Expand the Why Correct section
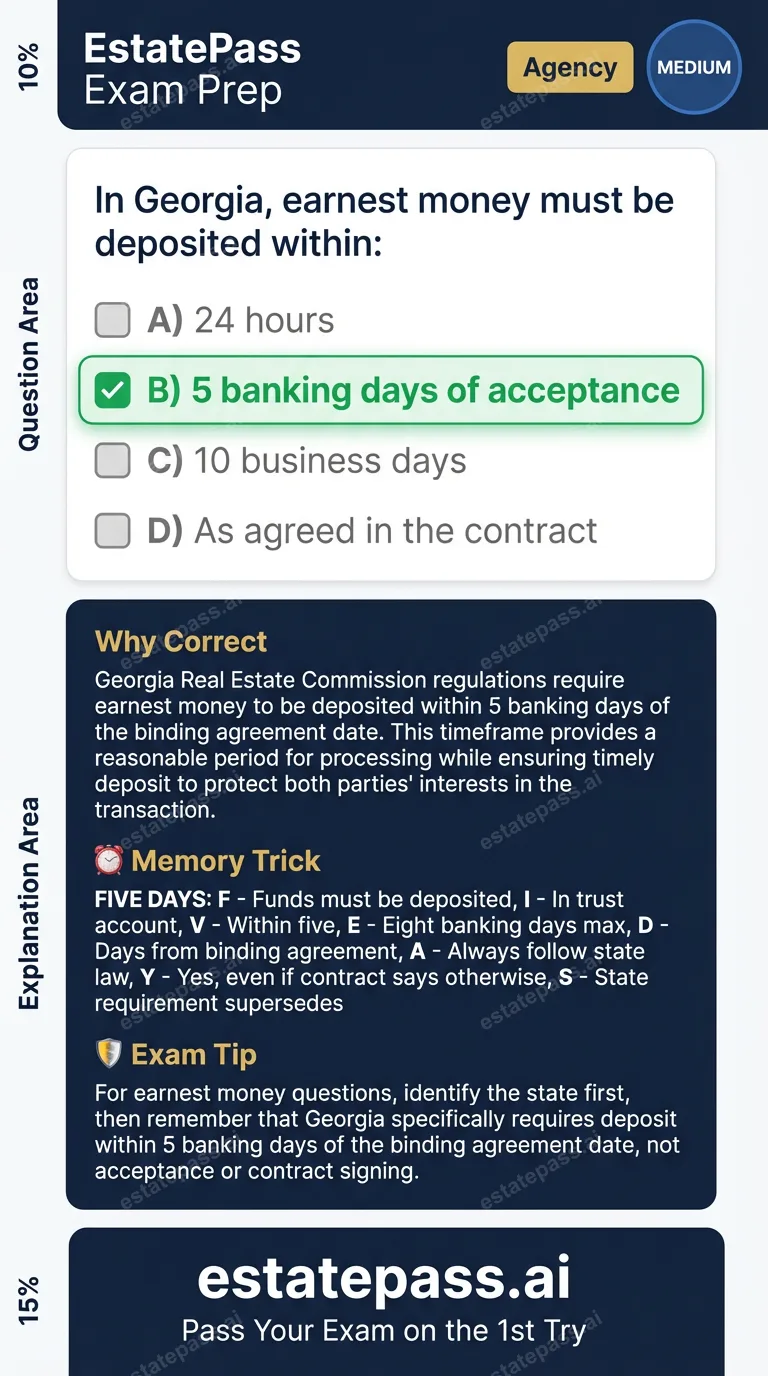The height and width of the screenshot is (1376, 768). pos(181,641)
